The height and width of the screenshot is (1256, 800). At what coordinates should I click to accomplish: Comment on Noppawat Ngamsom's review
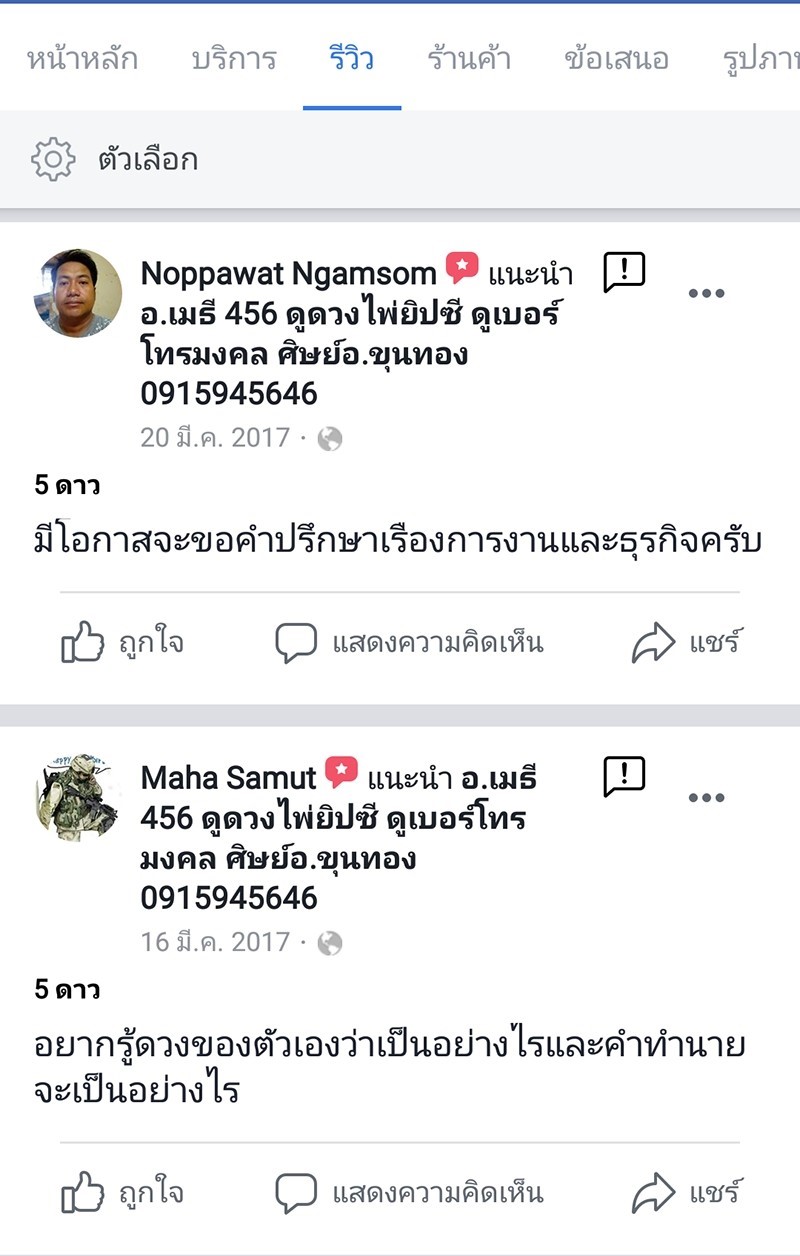(x=409, y=642)
